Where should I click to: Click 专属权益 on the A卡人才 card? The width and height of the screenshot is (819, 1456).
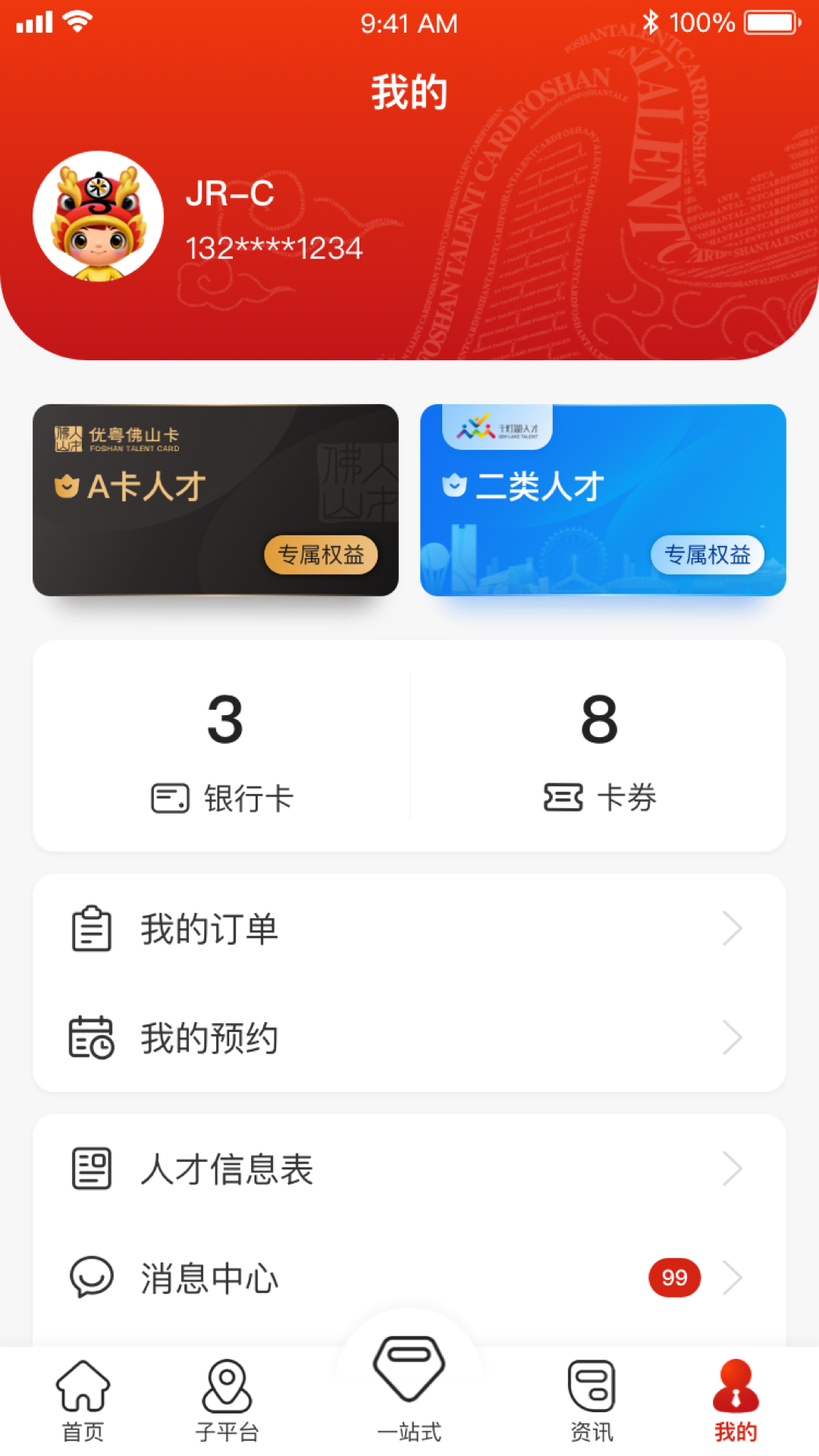tap(322, 555)
